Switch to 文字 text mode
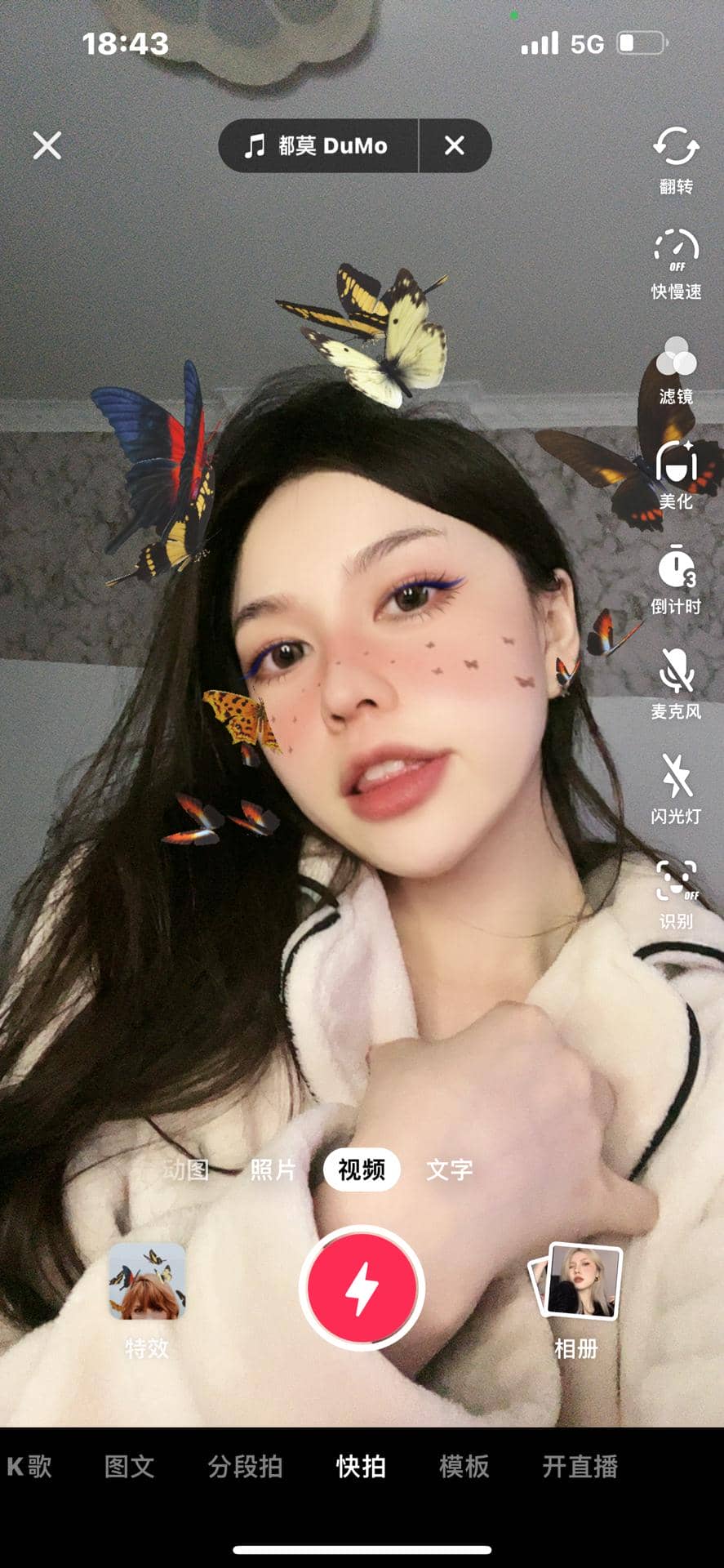Image resolution: width=724 pixels, height=1568 pixels. click(449, 1169)
